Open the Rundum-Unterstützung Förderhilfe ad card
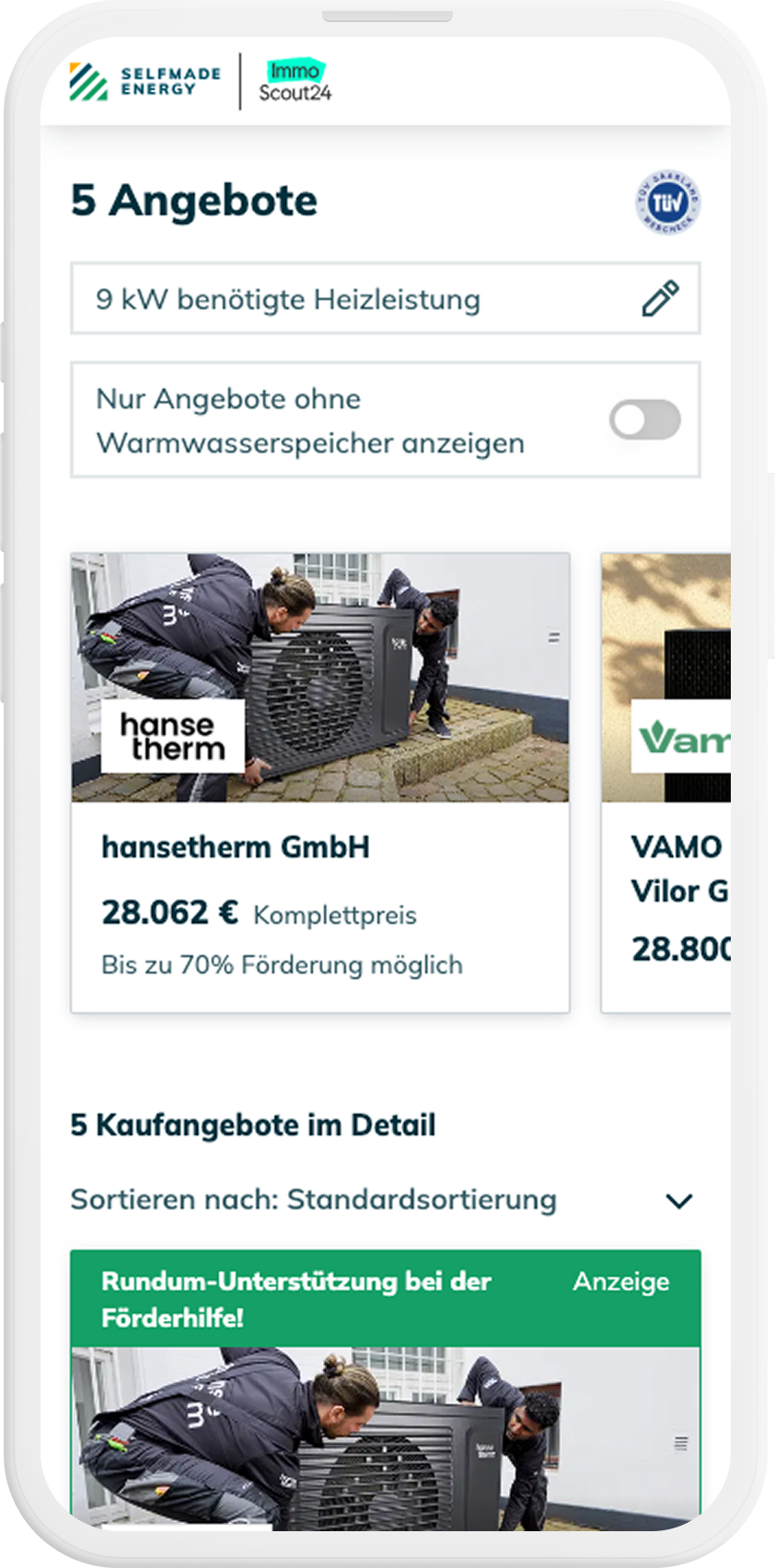The image size is (775, 1568). coord(385,1380)
